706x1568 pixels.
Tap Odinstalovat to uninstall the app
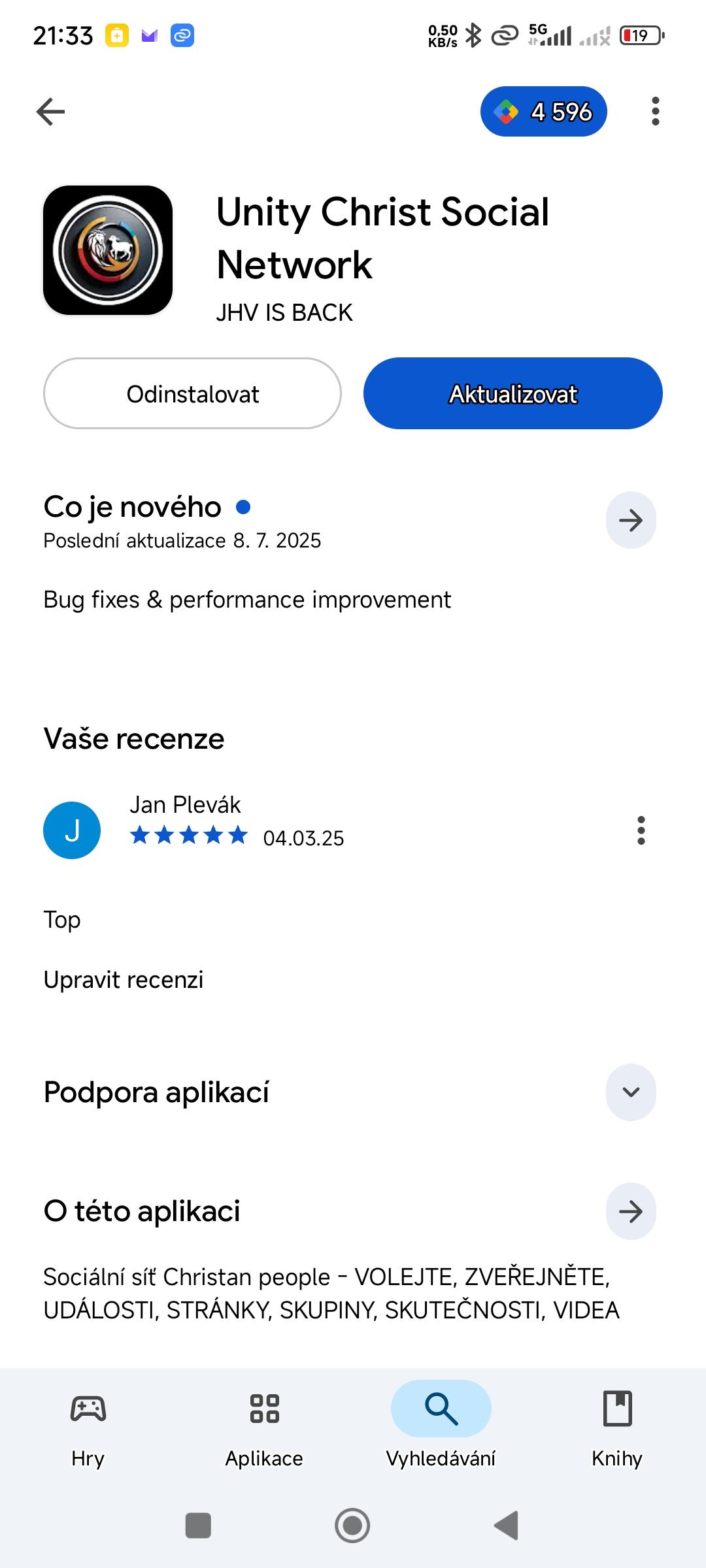click(192, 394)
